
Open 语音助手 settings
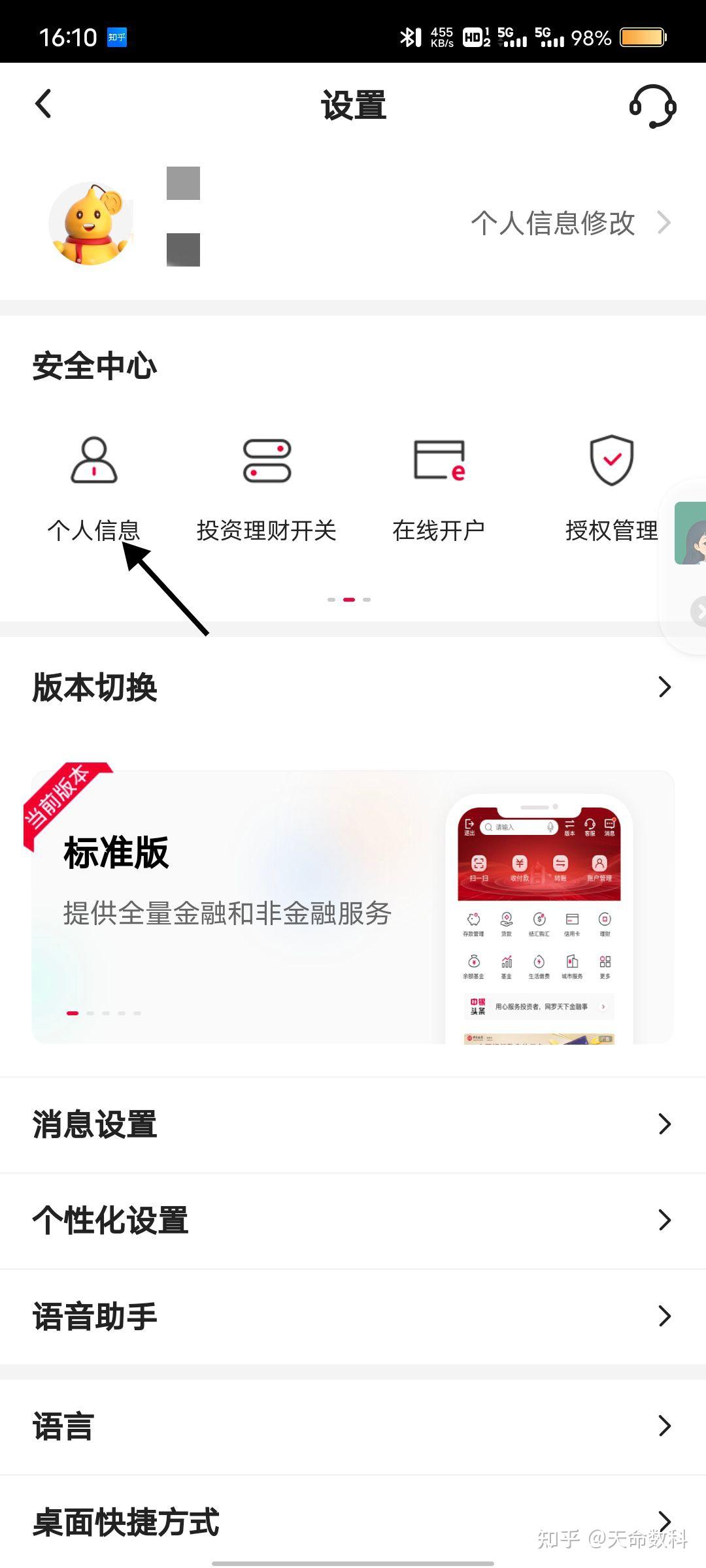click(353, 1316)
